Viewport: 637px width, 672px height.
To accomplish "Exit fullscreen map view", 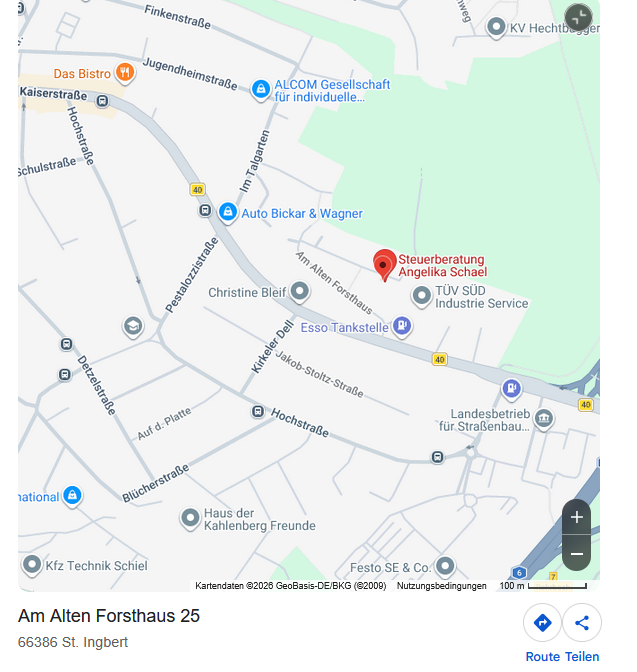I will click(x=578, y=17).
